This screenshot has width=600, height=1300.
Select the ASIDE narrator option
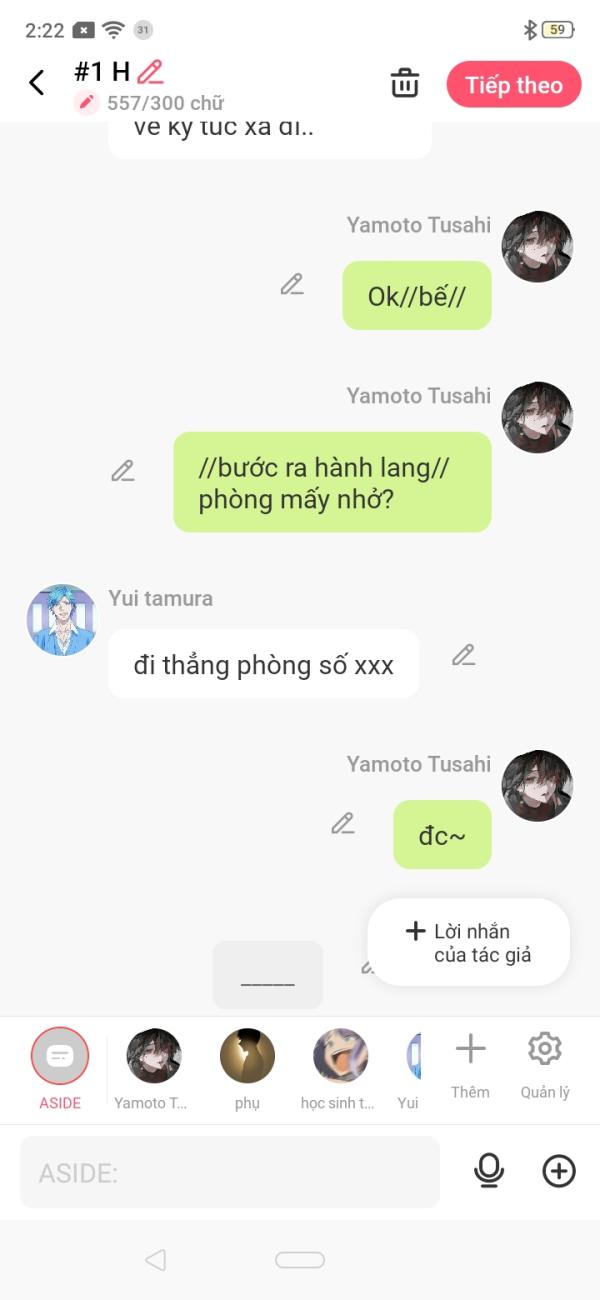(60, 1069)
